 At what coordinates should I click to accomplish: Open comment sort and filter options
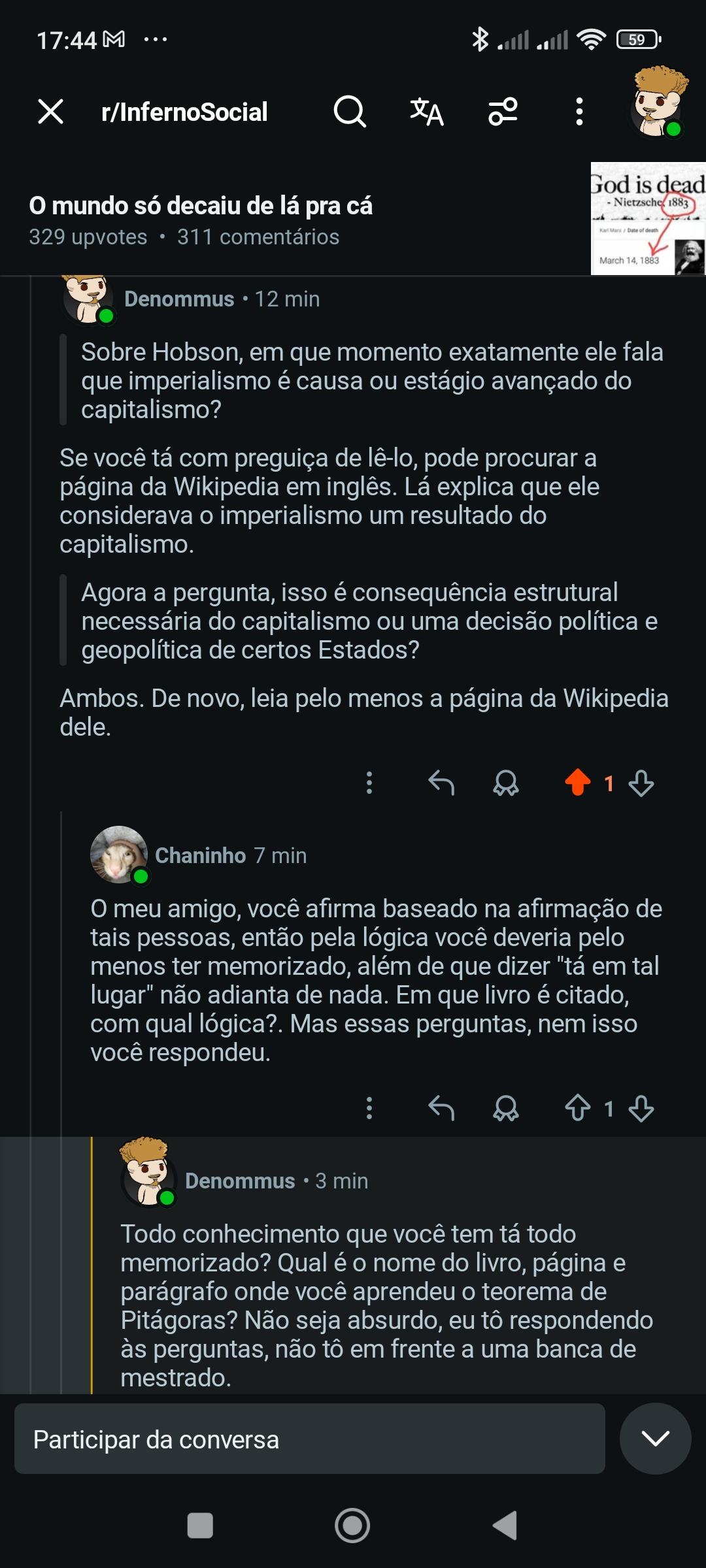point(503,112)
